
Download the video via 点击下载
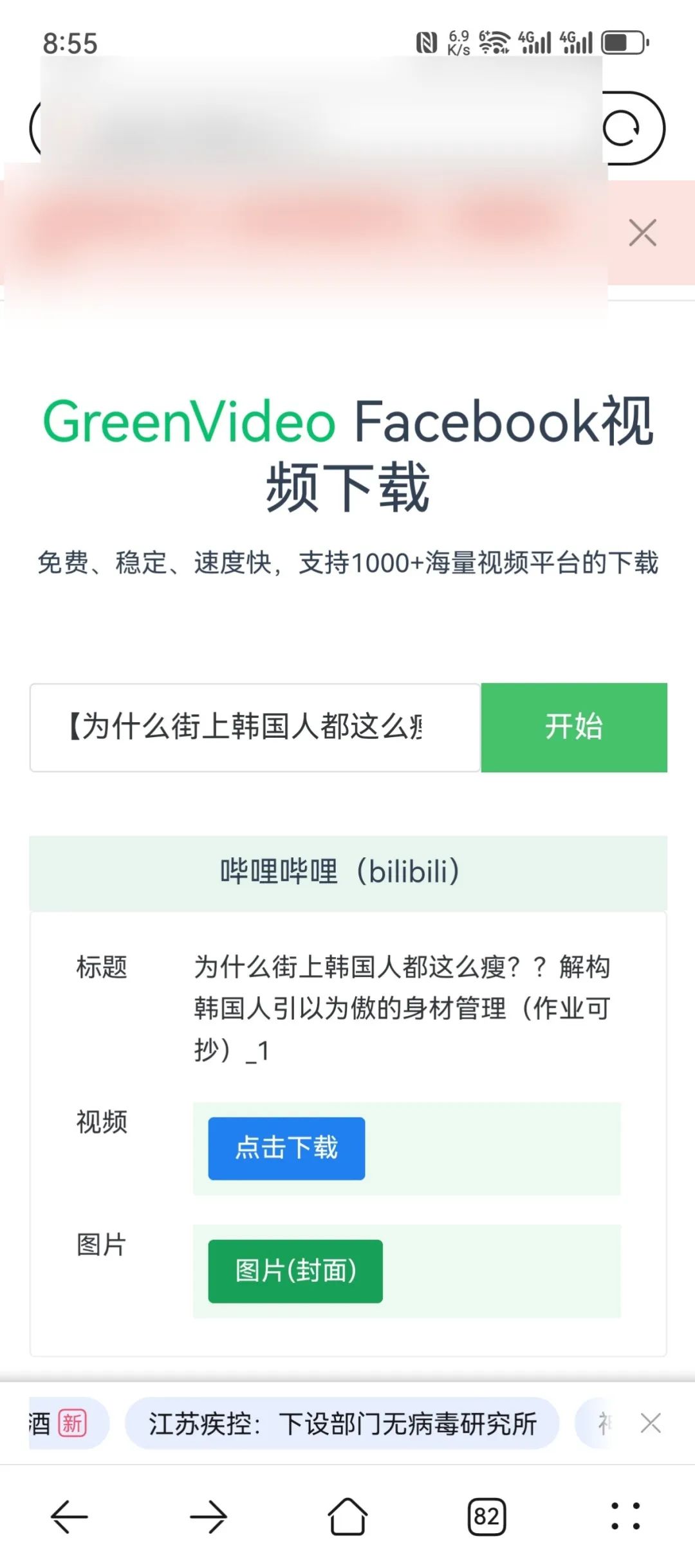point(286,1148)
